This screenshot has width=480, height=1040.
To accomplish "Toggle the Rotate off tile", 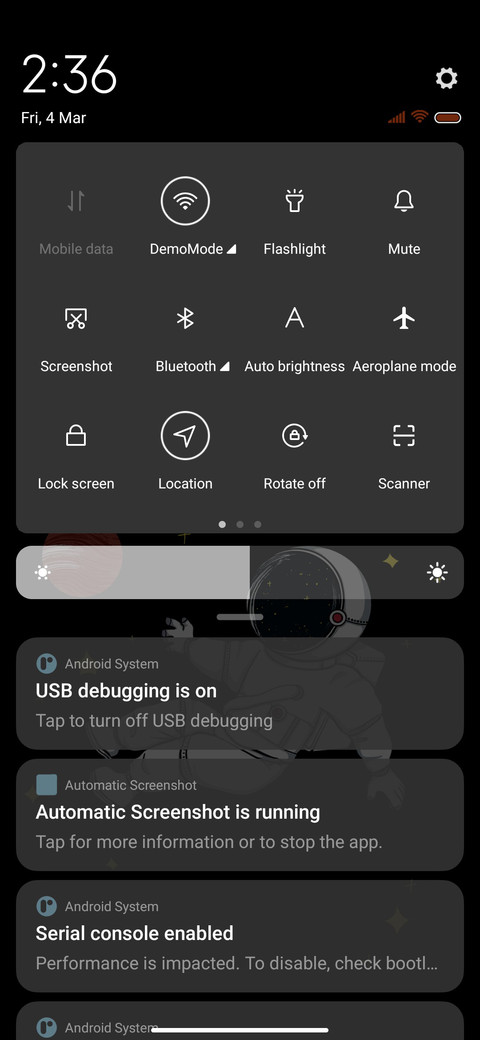I will [x=294, y=435].
